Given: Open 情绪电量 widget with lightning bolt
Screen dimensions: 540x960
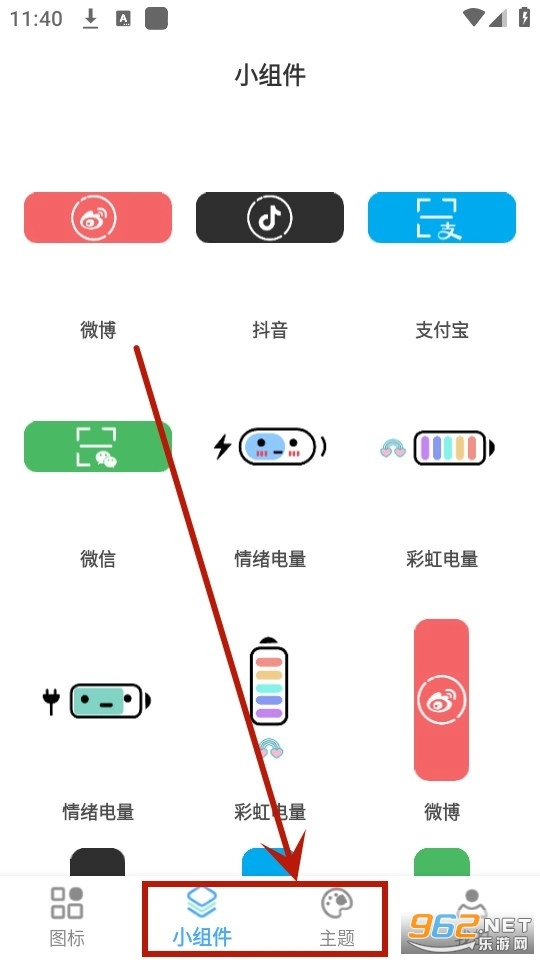Looking at the screenshot, I should (270, 447).
